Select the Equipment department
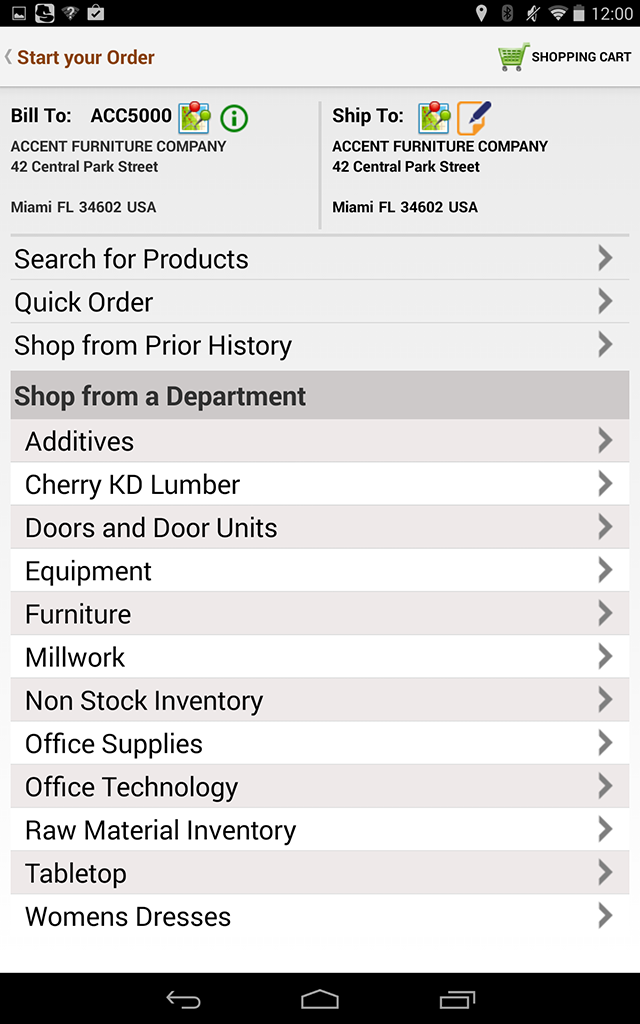 click(320, 570)
